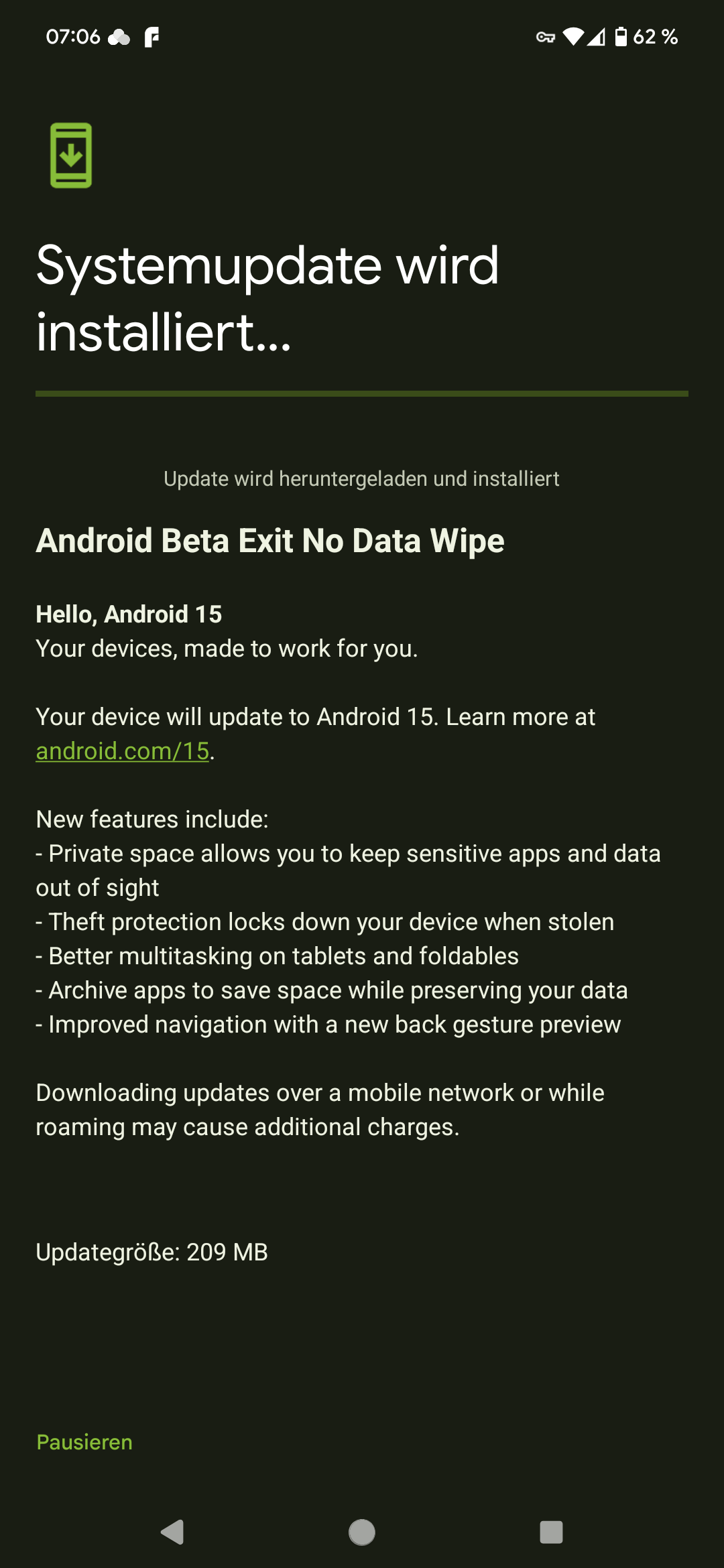Open recent apps overview

pos(551,1532)
